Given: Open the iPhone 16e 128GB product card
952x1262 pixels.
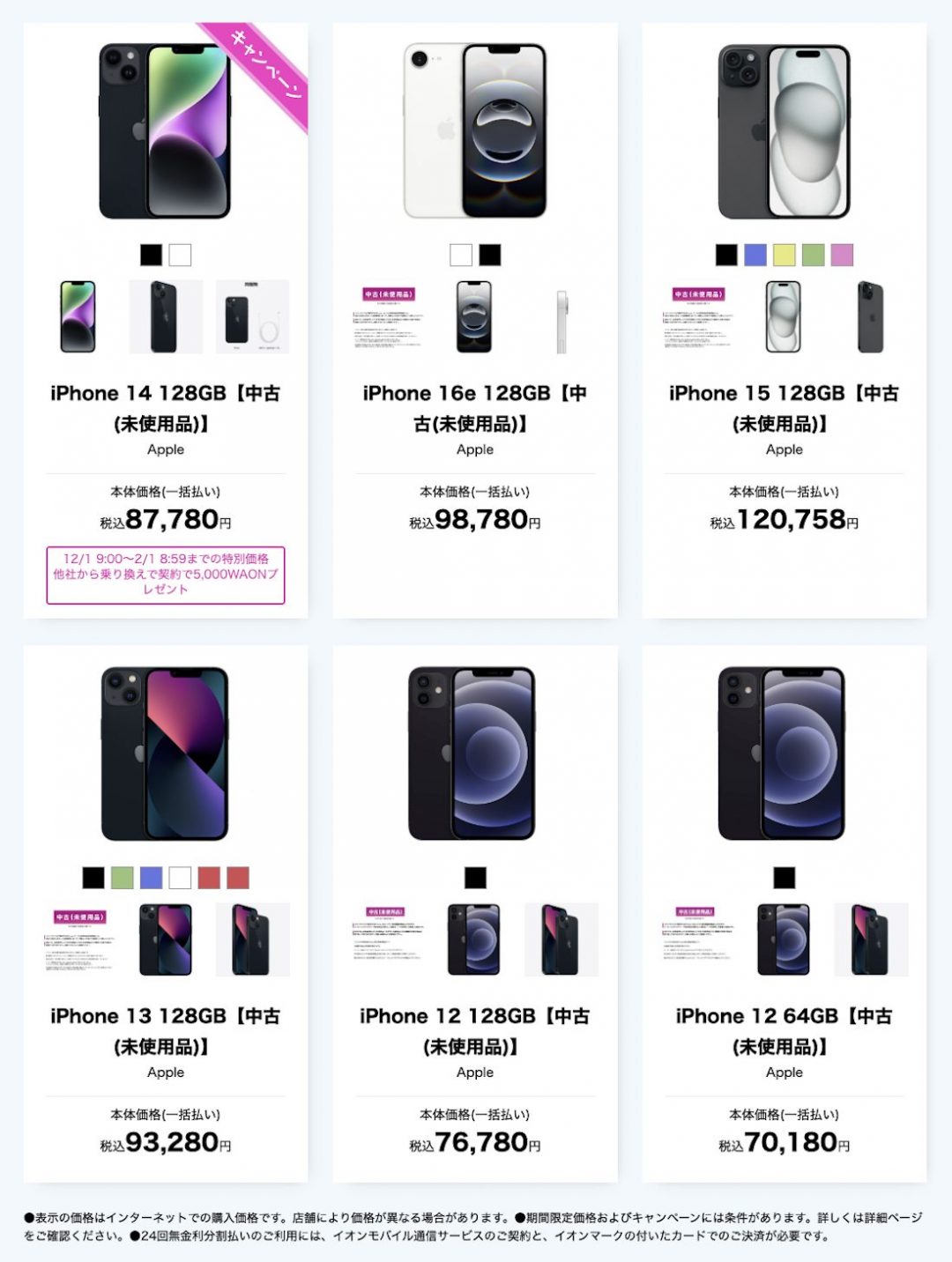Looking at the screenshot, I should [475, 408].
